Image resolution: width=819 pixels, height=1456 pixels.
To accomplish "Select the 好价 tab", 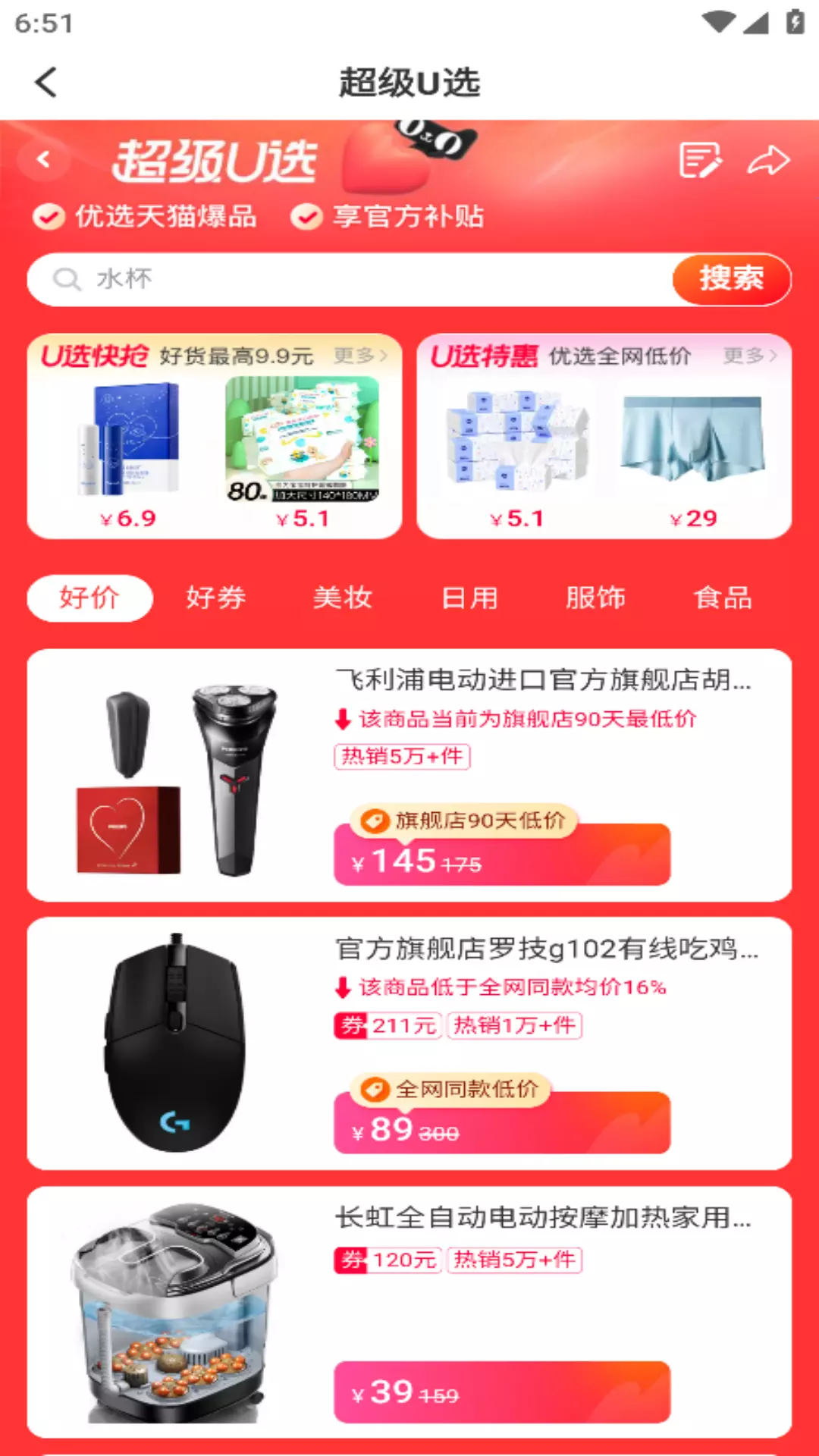I will (89, 598).
